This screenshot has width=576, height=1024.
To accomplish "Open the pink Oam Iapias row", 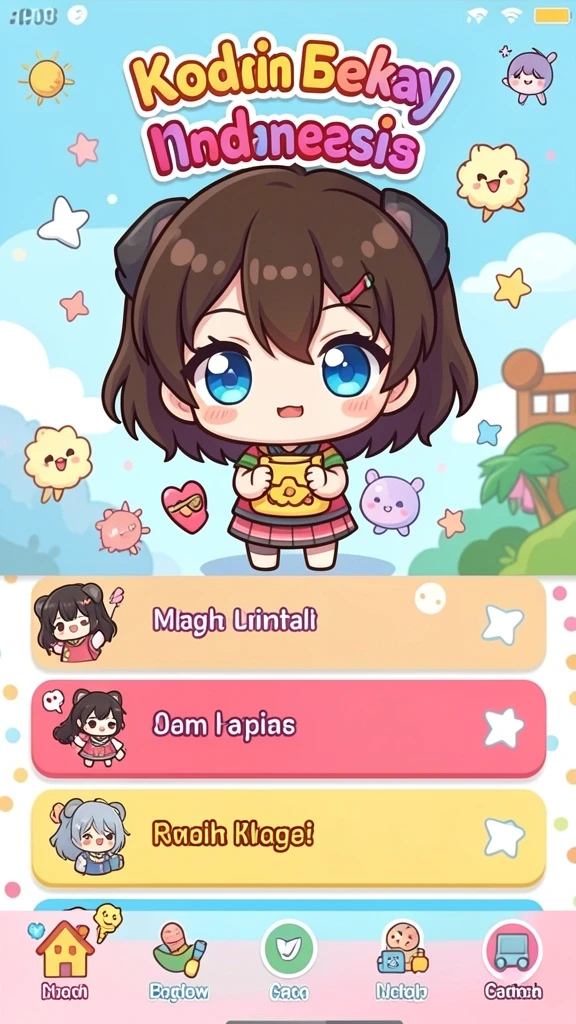I will [x=288, y=728].
